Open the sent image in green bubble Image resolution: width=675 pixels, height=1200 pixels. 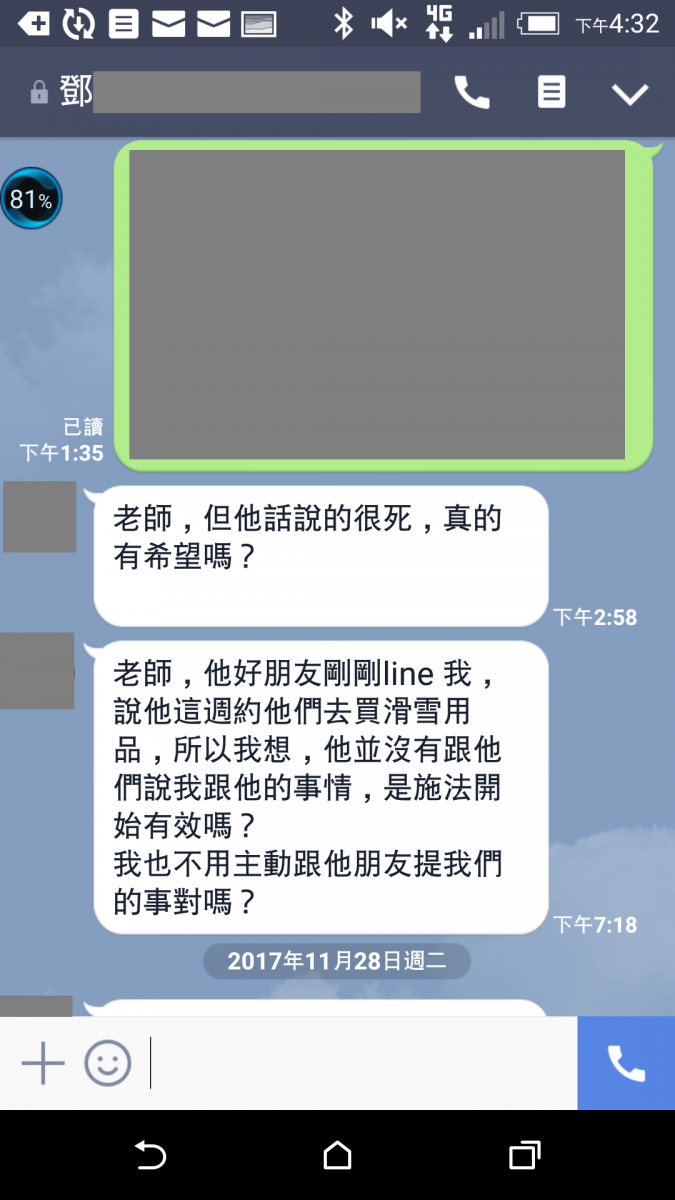pos(377,304)
